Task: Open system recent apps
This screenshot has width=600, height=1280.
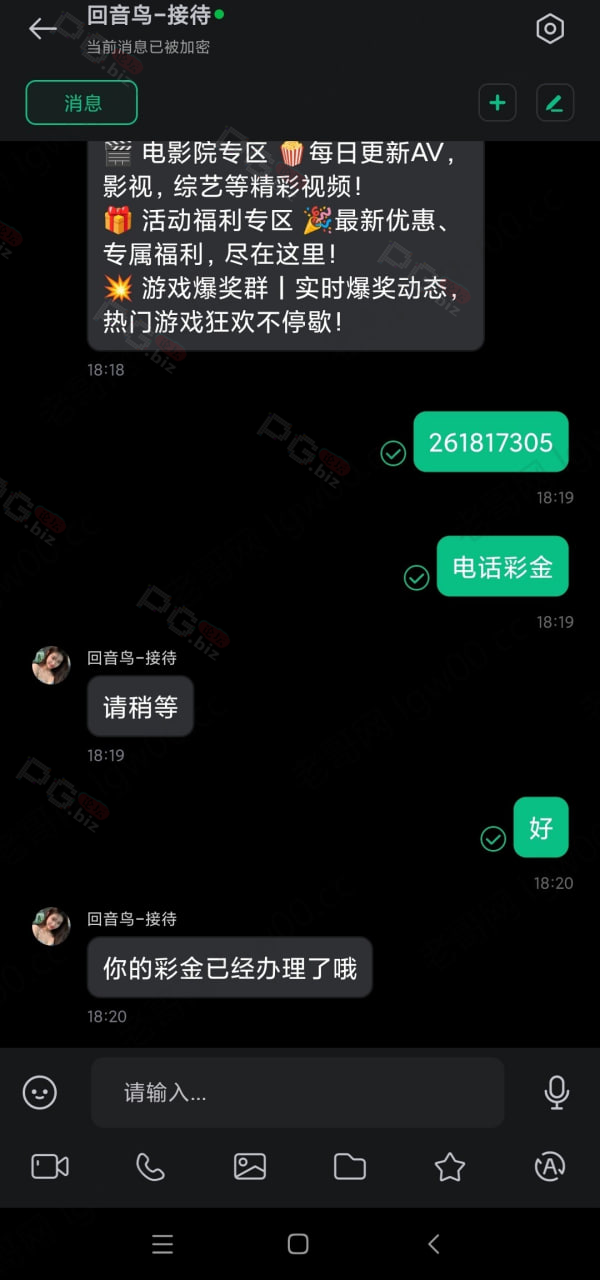Action: [x=163, y=1244]
